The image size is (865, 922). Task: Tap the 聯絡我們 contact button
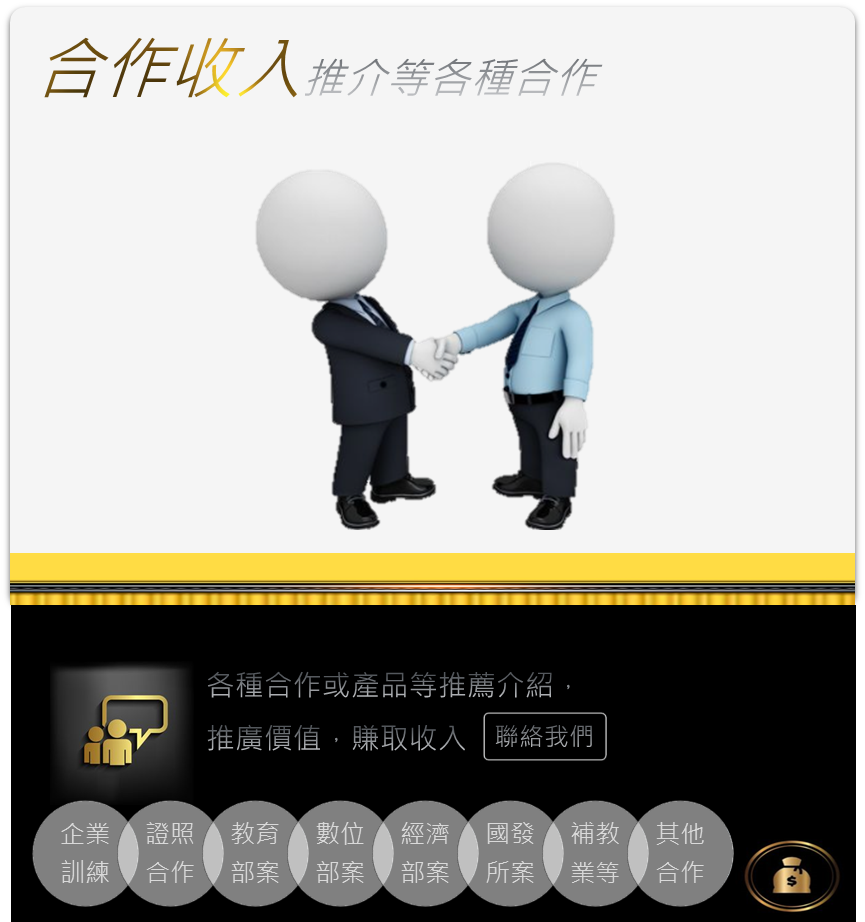545,737
